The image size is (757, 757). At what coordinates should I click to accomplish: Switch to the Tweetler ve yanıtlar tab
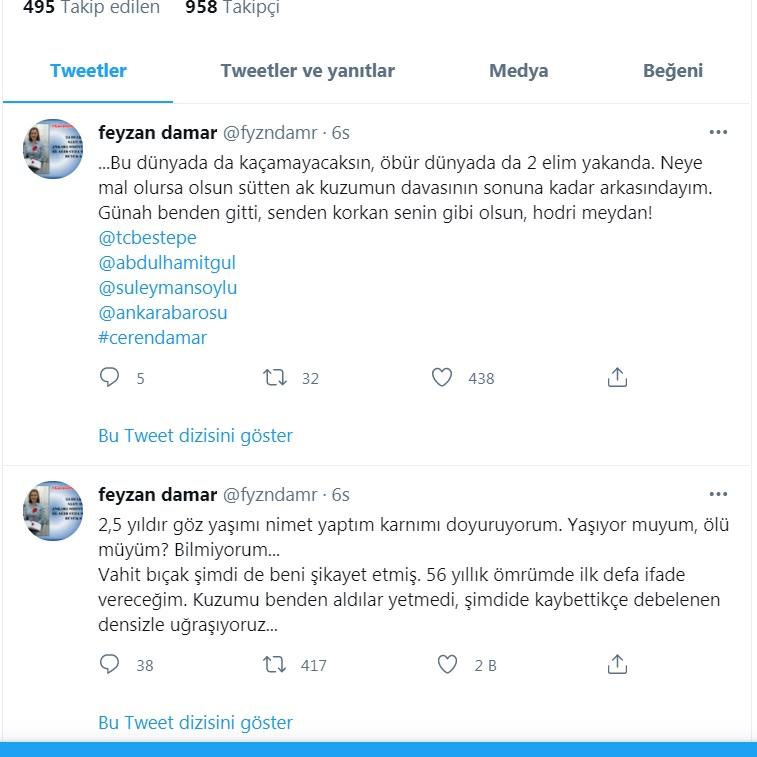click(307, 71)
